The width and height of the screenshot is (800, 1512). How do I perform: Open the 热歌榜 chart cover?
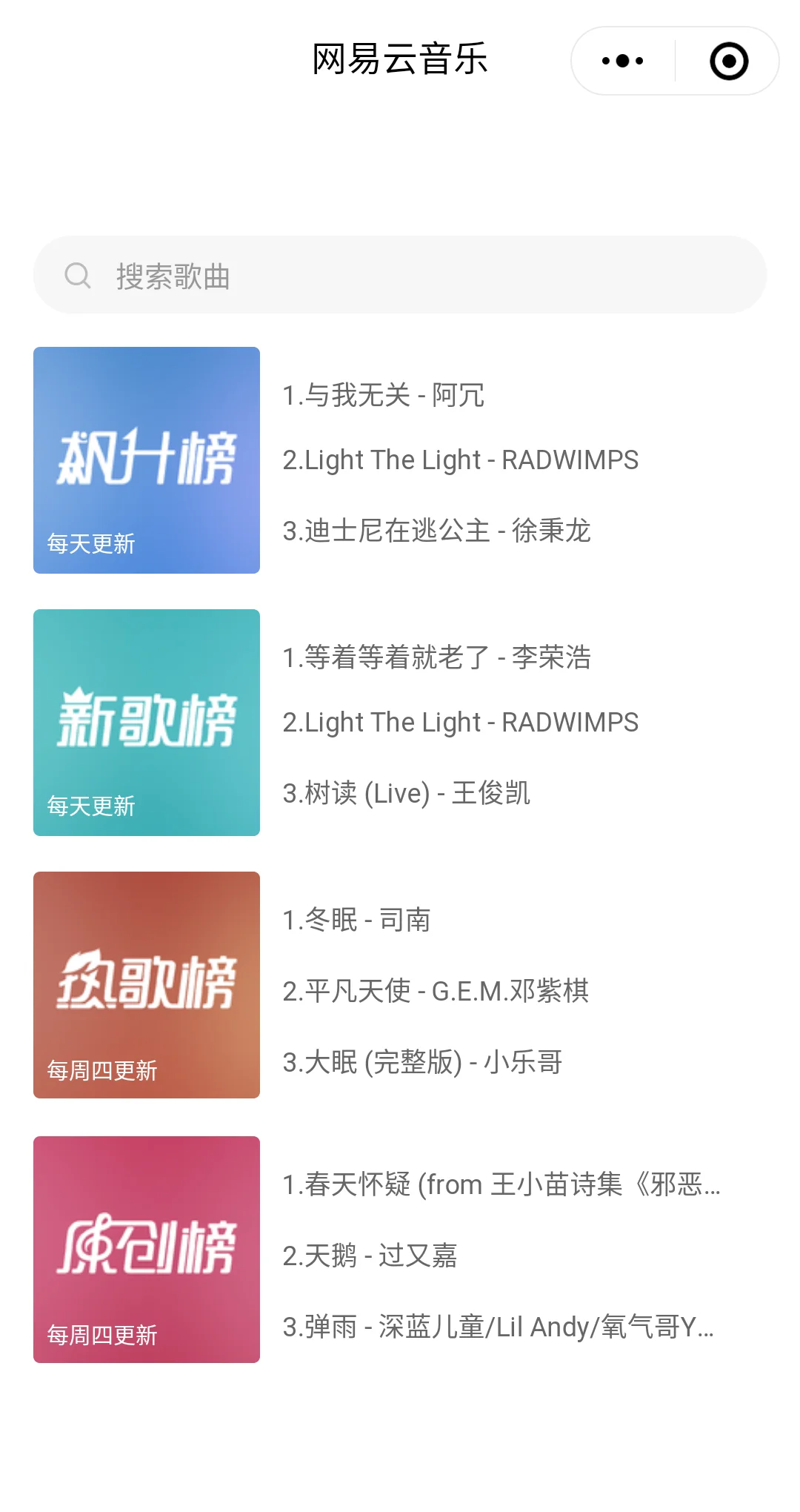(147, 985)
